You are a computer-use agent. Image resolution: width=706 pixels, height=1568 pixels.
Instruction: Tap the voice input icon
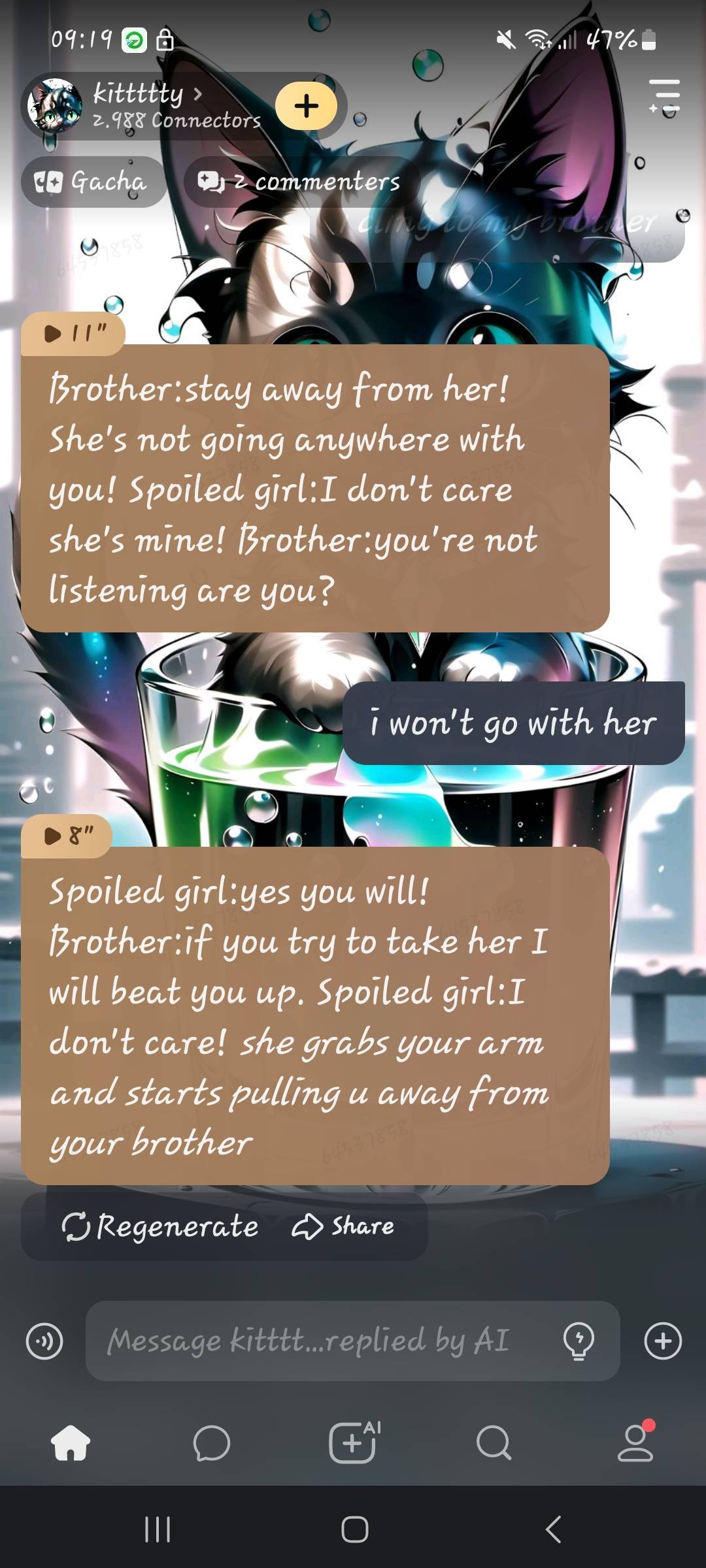click(44, 1341)
